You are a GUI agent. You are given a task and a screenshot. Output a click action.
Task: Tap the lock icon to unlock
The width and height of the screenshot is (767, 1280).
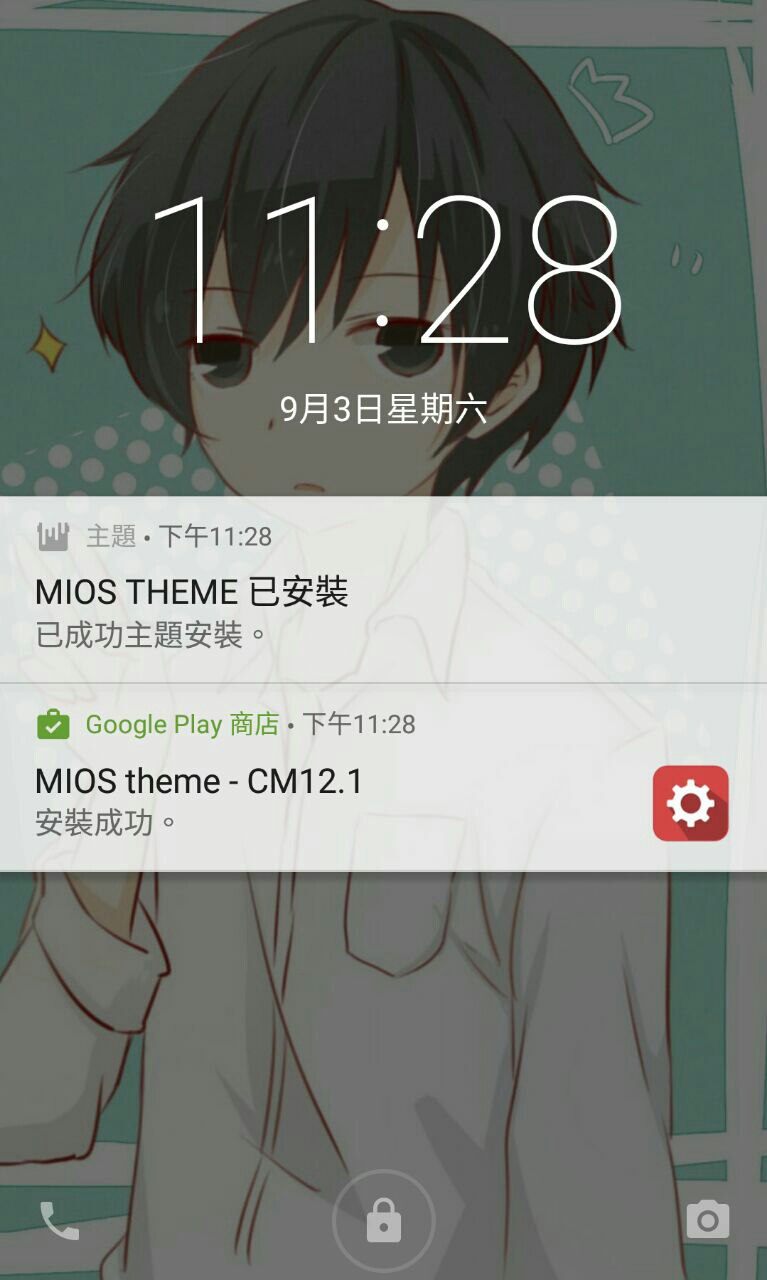384,1222
